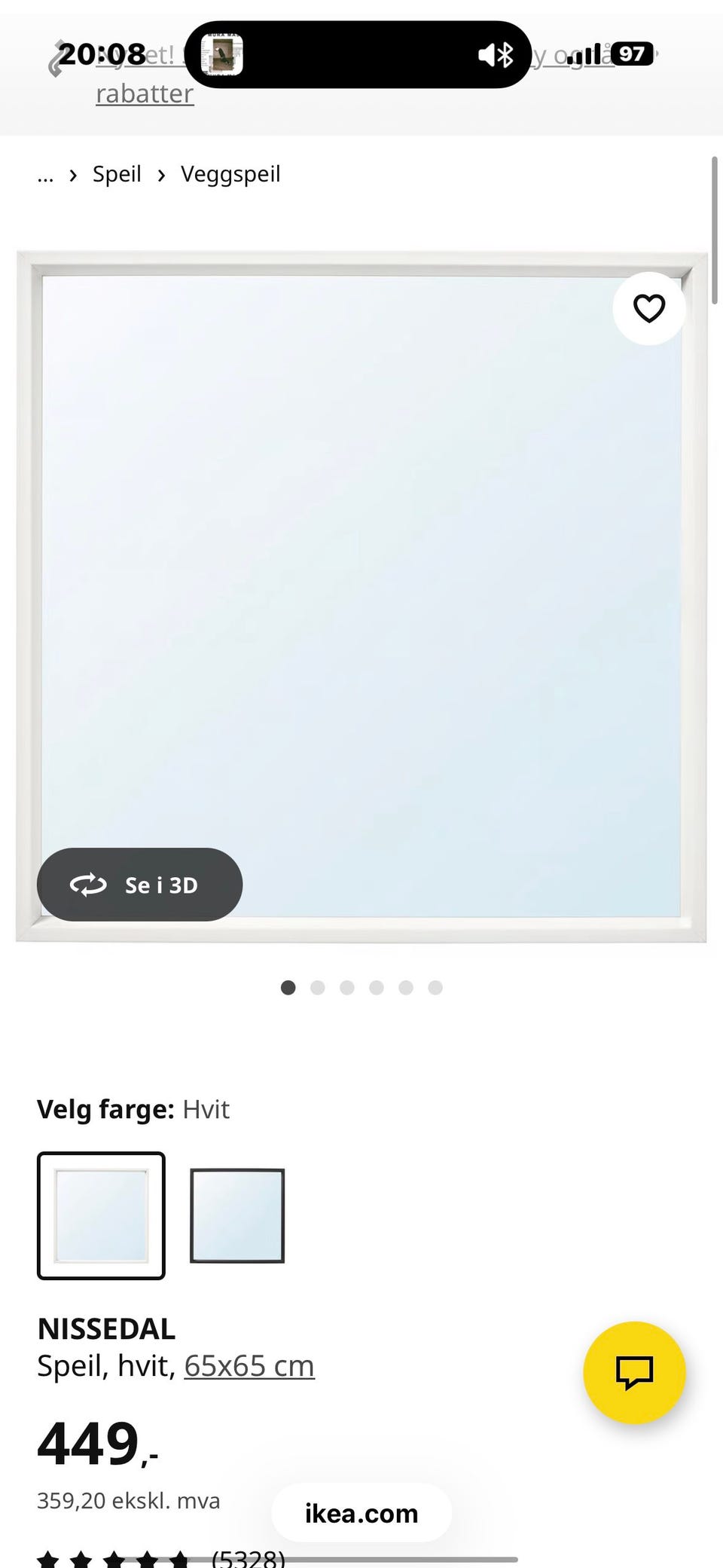Image resolution: width=723 pixels, height=1568 pixels.
Task: Add NISSEDAL mirror to favorites
Action: pos(648,308)
